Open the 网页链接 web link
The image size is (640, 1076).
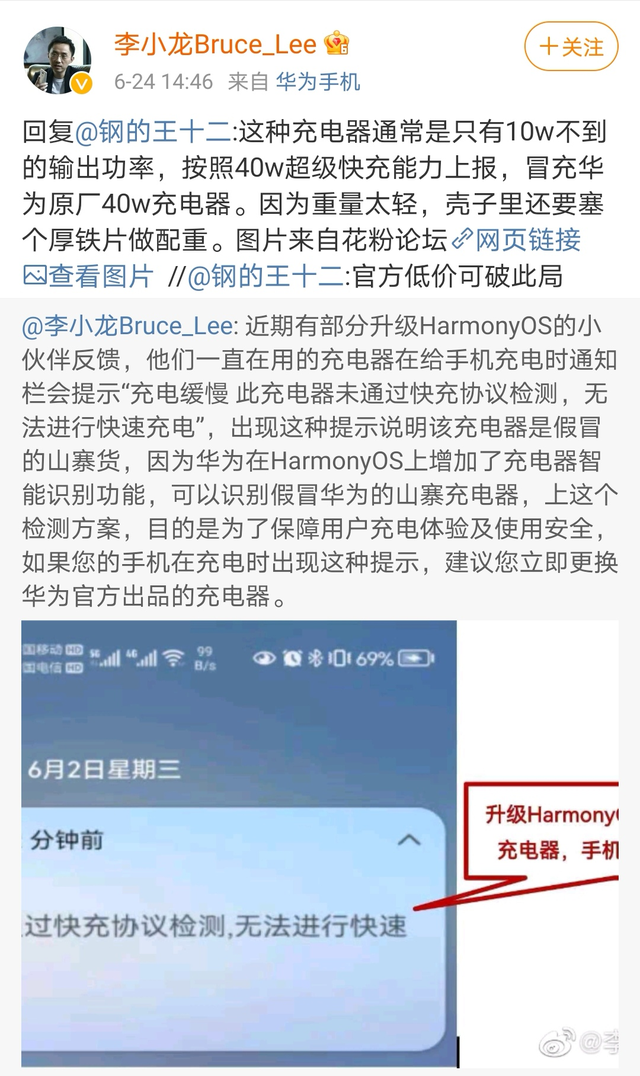point(520,240)
